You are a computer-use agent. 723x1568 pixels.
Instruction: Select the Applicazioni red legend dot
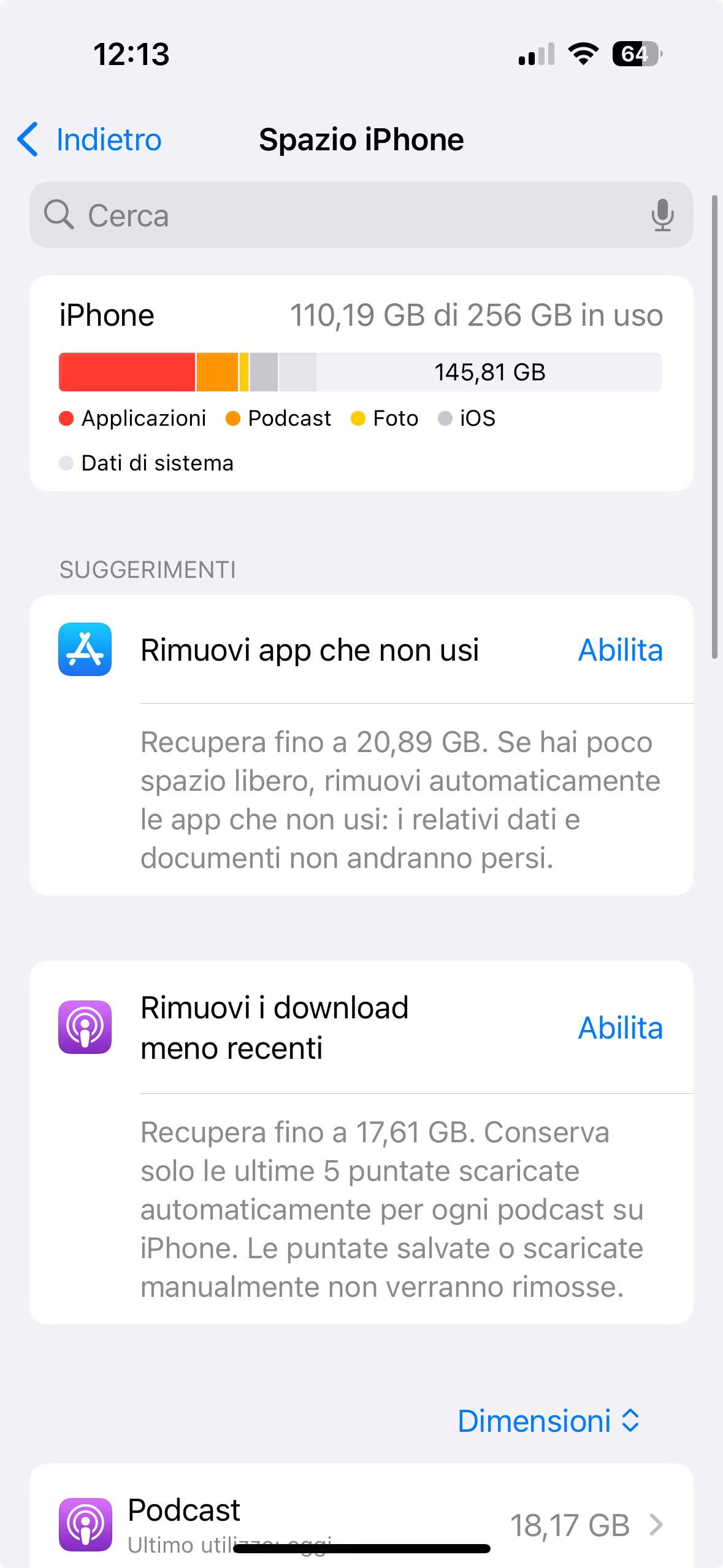(66, 418)
